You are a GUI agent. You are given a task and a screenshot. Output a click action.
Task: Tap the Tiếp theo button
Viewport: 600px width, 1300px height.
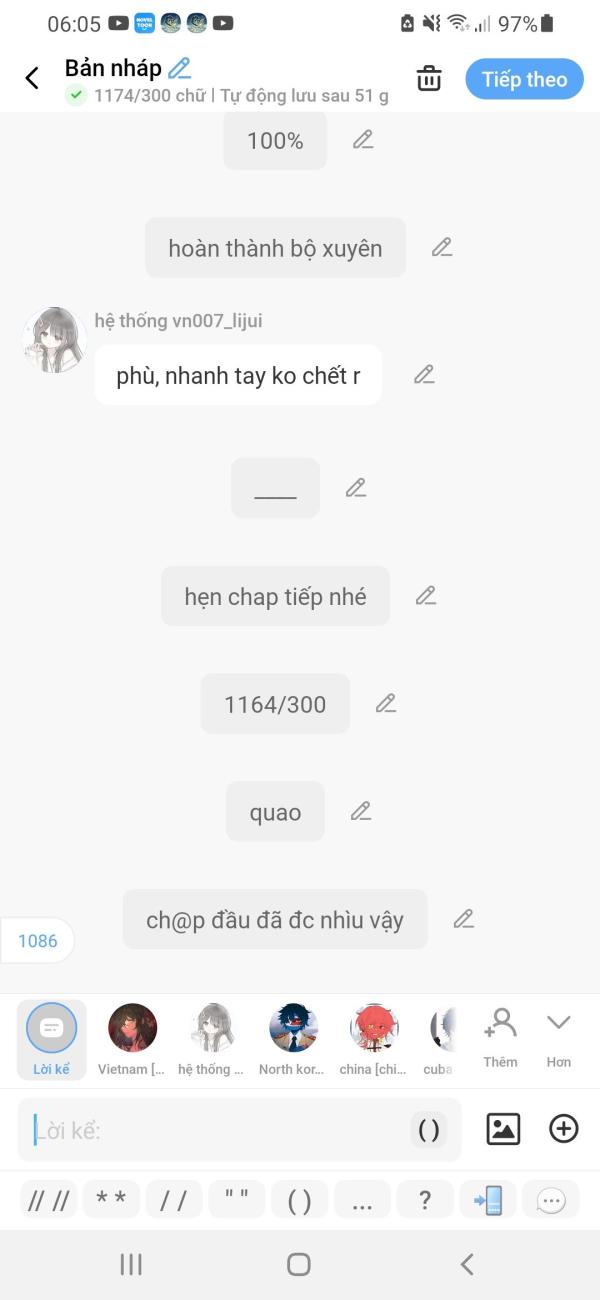click(x=524, y=79)
